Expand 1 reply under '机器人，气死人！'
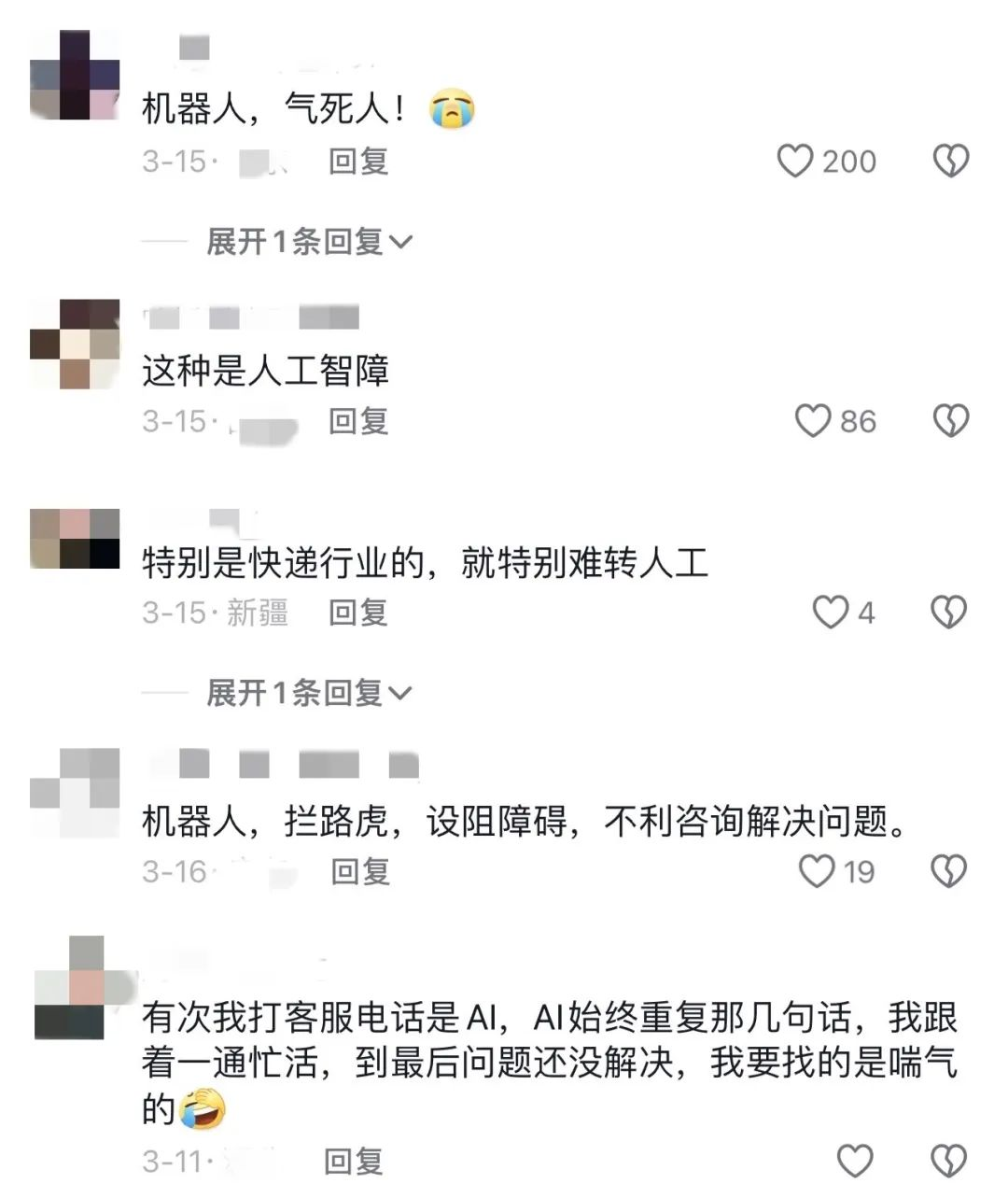This screenshot has height=1198, width=1008. 308,242
